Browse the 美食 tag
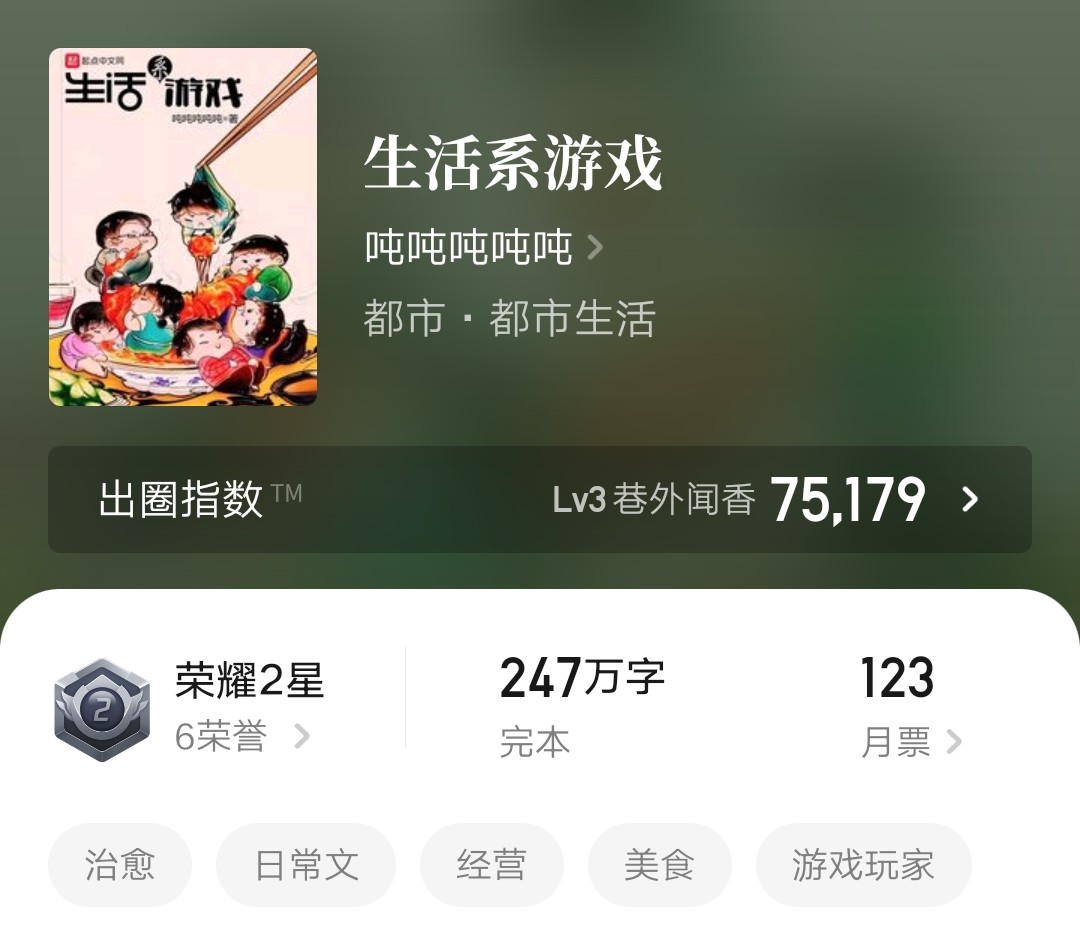Screen dimensions: 1080x948 [x=659, y=865]
